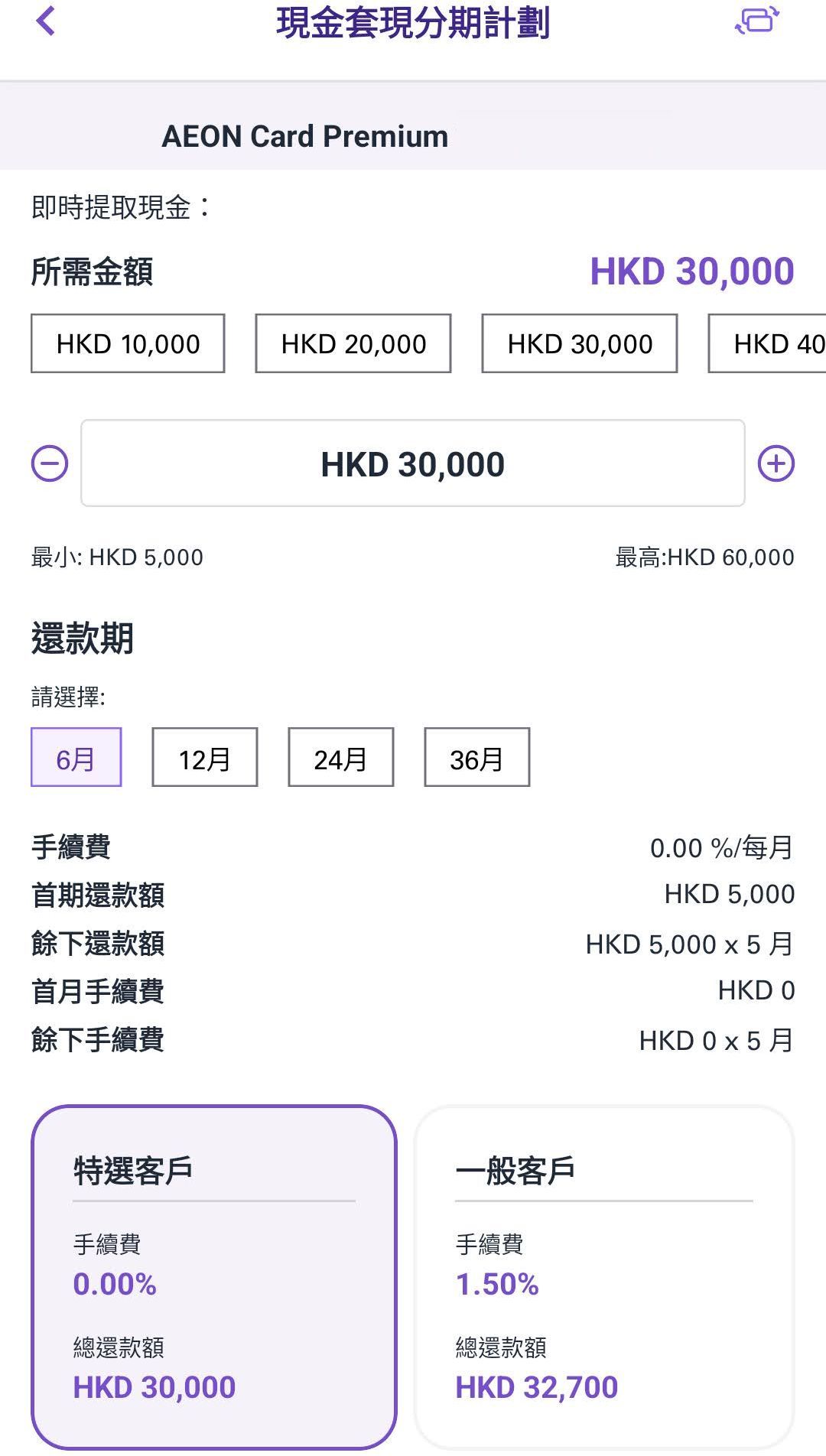The width and height of the screenshot is (826, 1456).
Task: Tap the back arrow to return
Action: pos(44,23)
